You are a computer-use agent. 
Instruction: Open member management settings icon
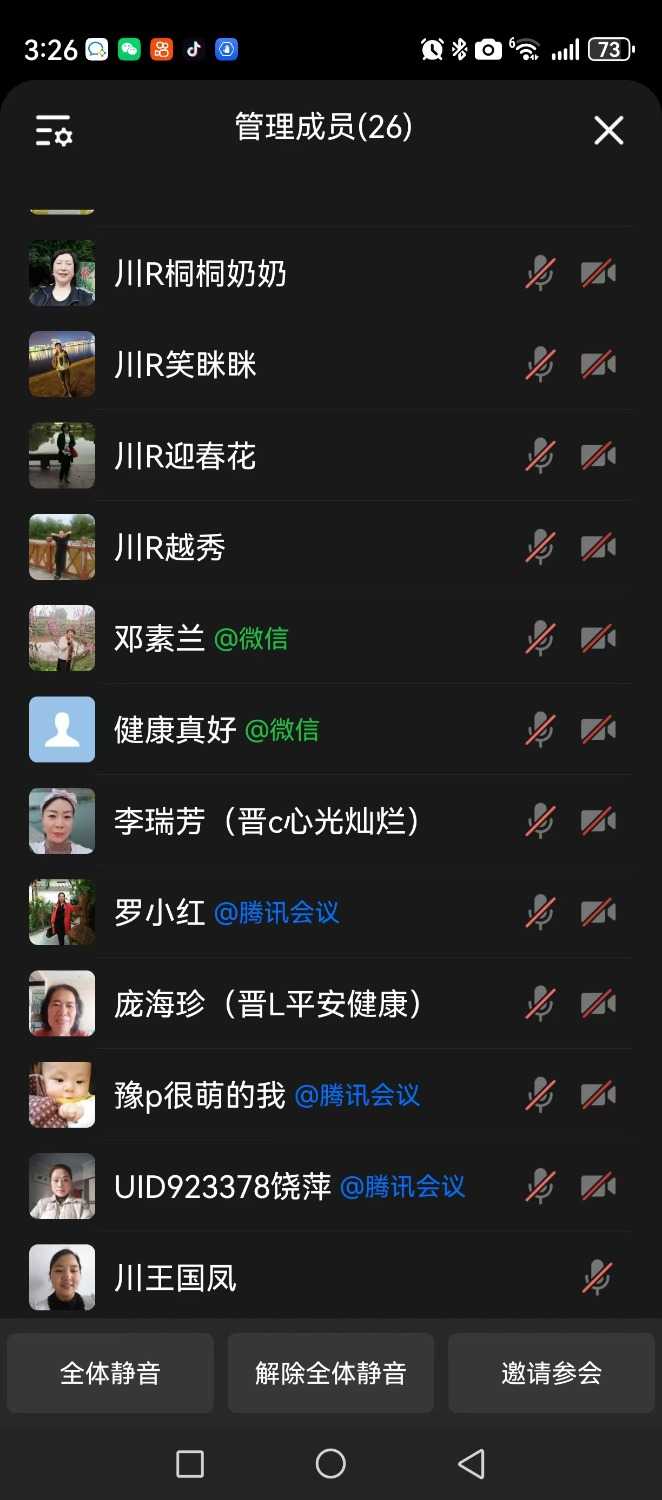[x=54, y=131]
